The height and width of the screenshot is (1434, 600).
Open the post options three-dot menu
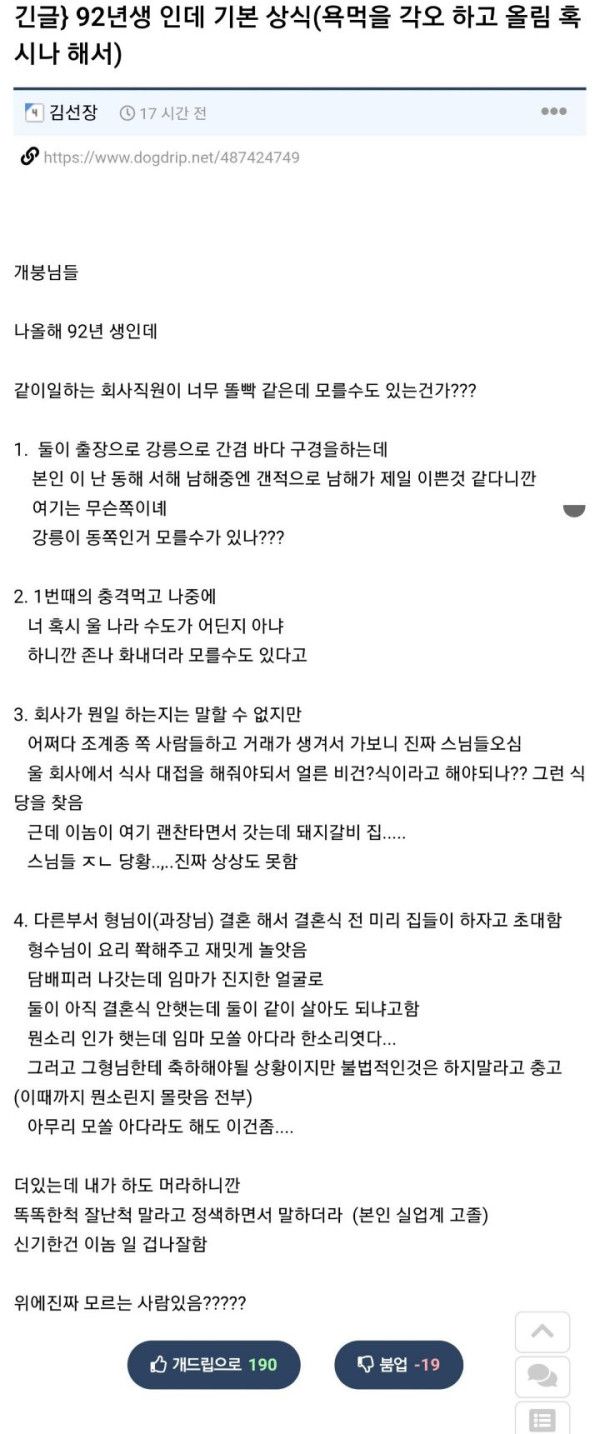click(x=553, y=112)
